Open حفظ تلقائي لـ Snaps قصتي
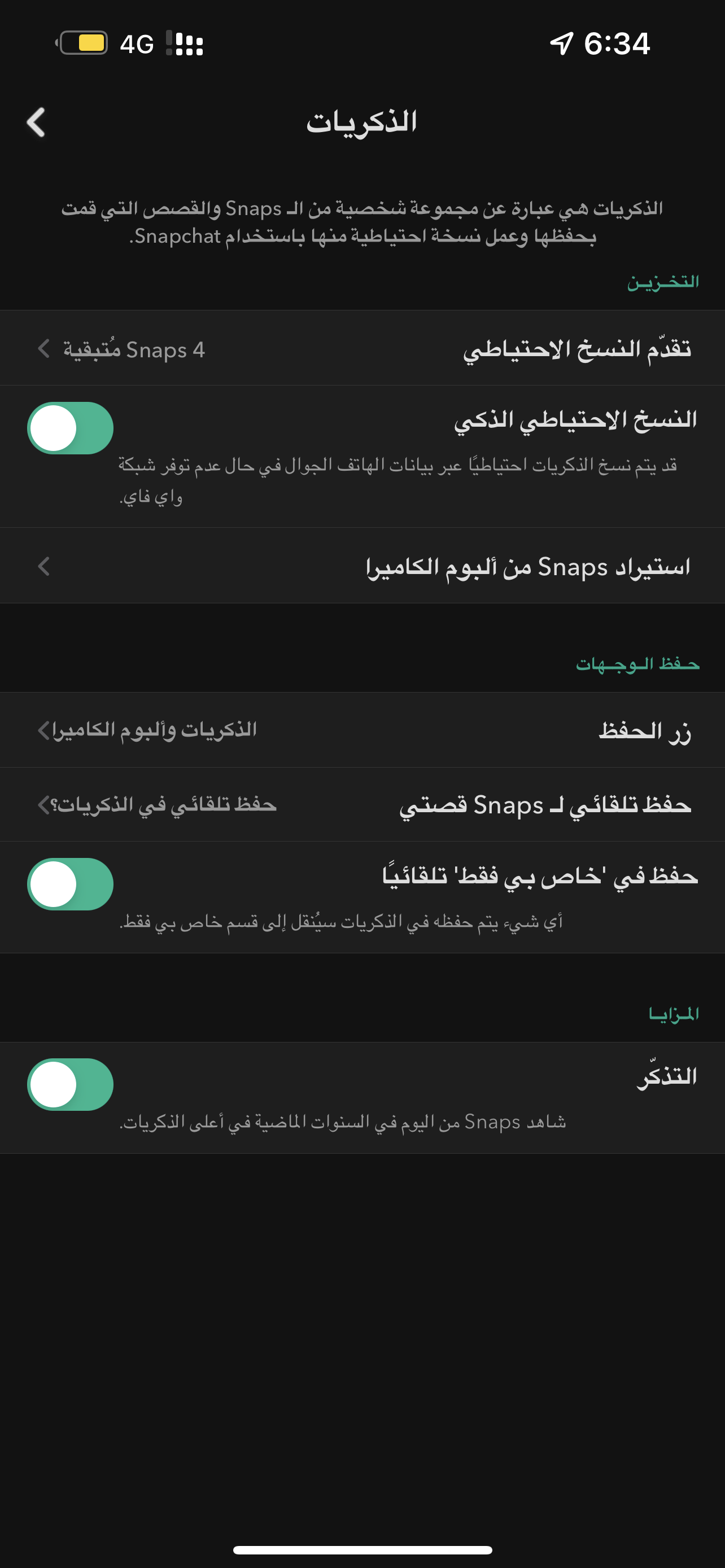725x1568 pixels. point(362,805)
